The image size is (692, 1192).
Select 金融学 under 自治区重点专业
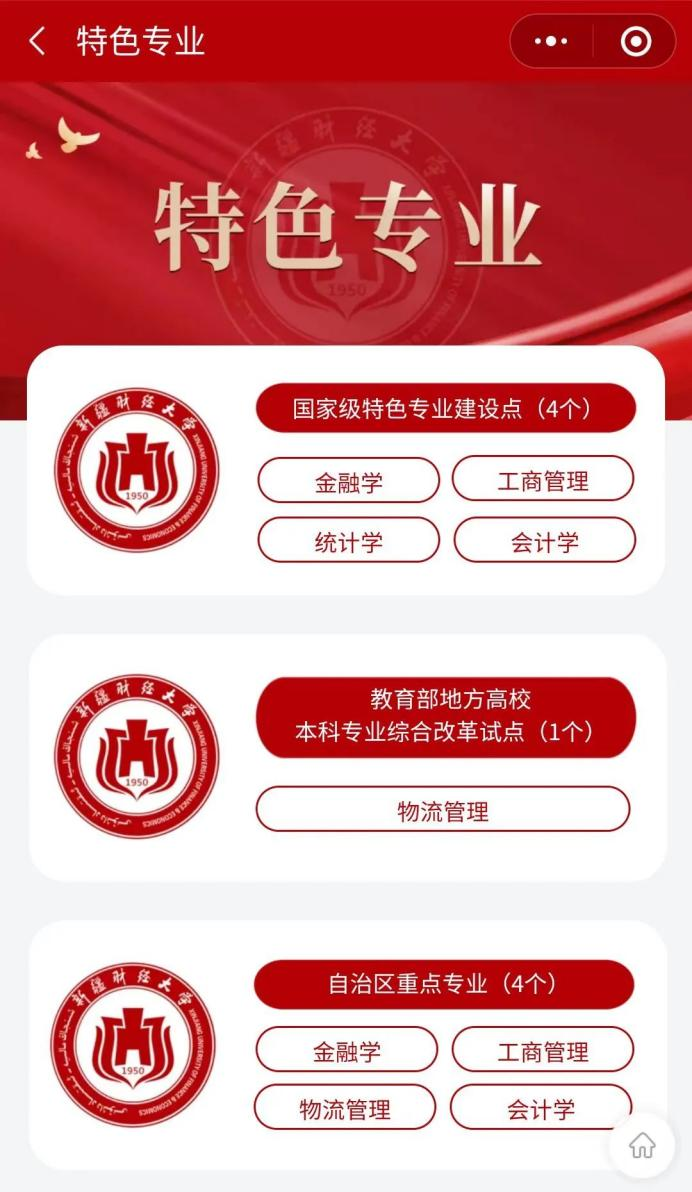pyautogui.click(x=346, y=1050)
